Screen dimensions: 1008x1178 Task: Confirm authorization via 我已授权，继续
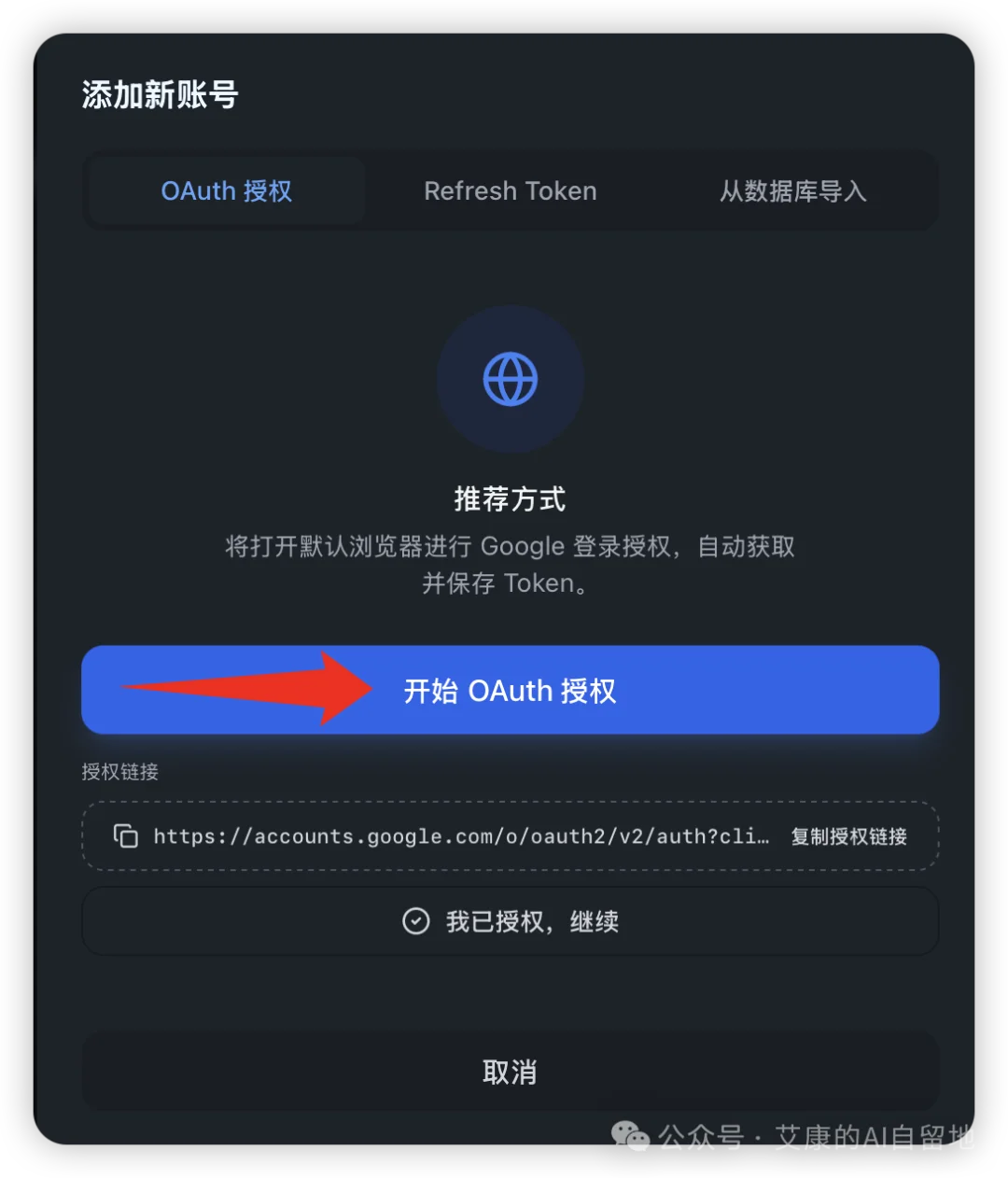tap(510, 921)
